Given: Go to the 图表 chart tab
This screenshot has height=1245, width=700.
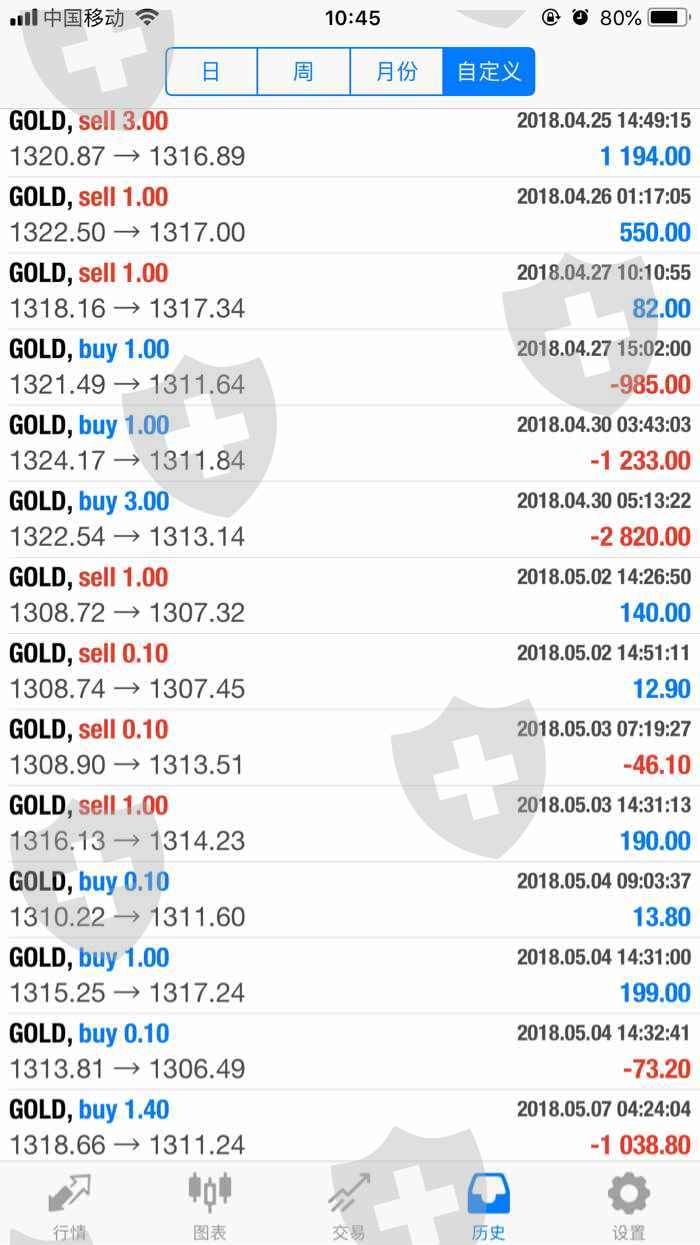Looking at the screenshot, I should click(210, 1205).
